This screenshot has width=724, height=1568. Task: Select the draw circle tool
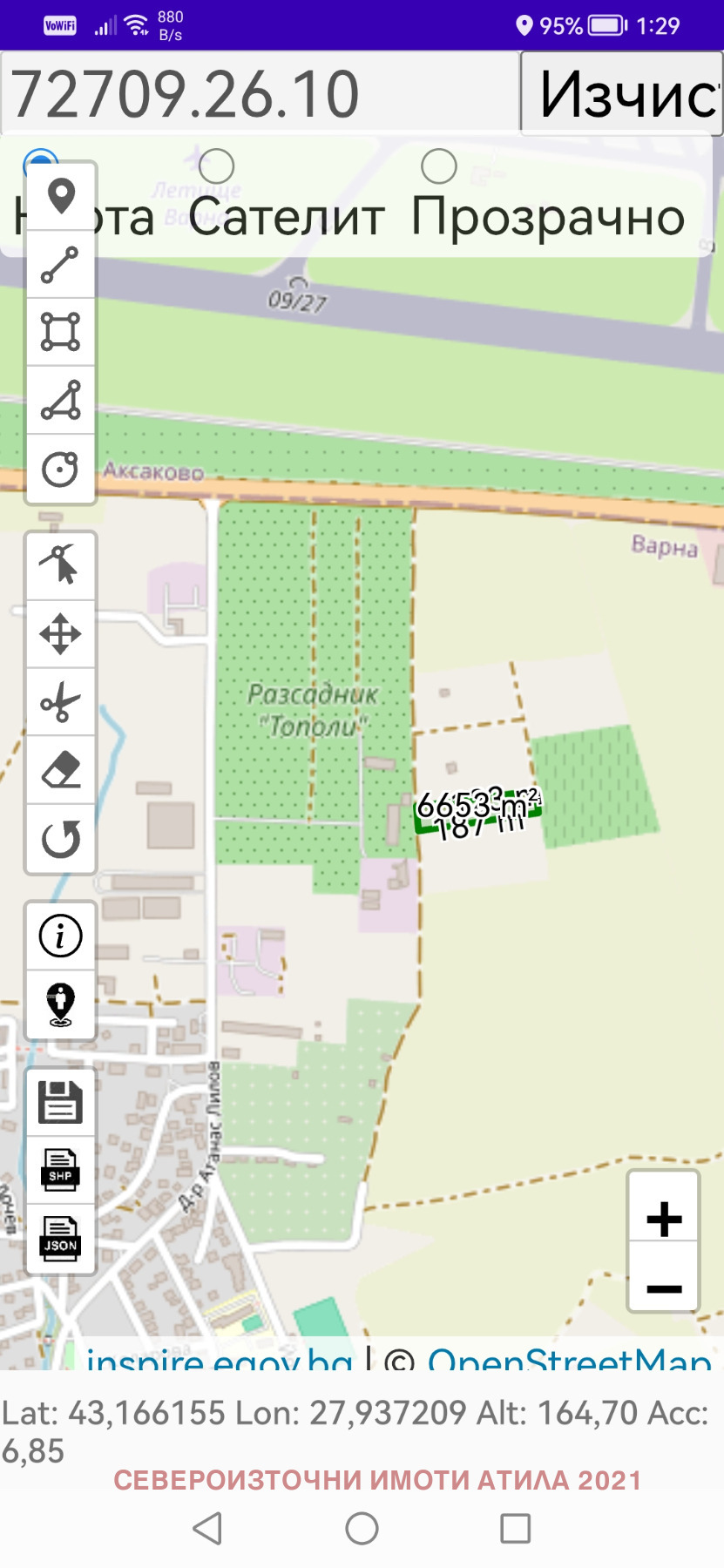click(x=61, y=470)
